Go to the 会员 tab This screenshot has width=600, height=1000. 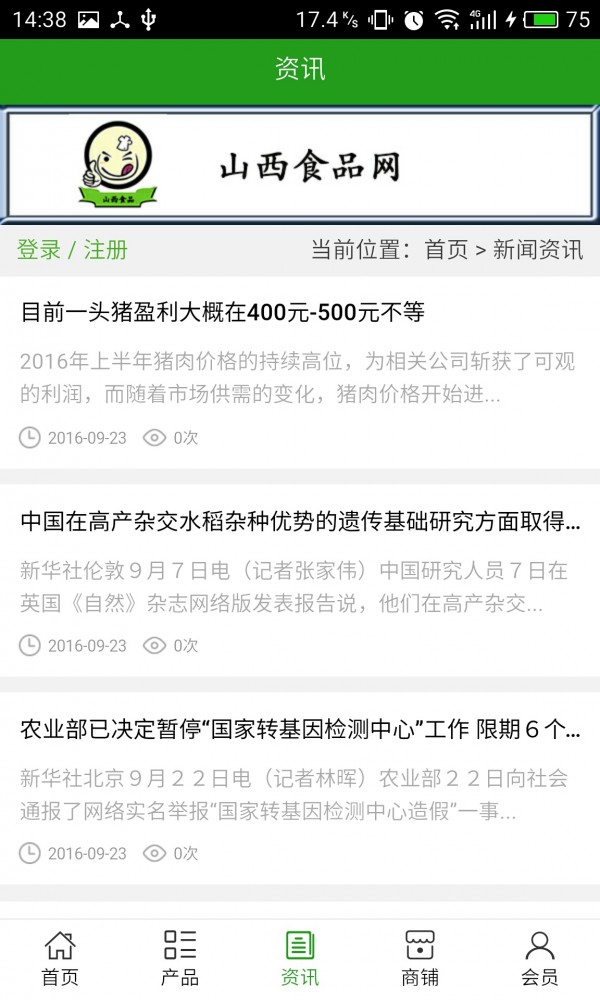tap(540, 958)
